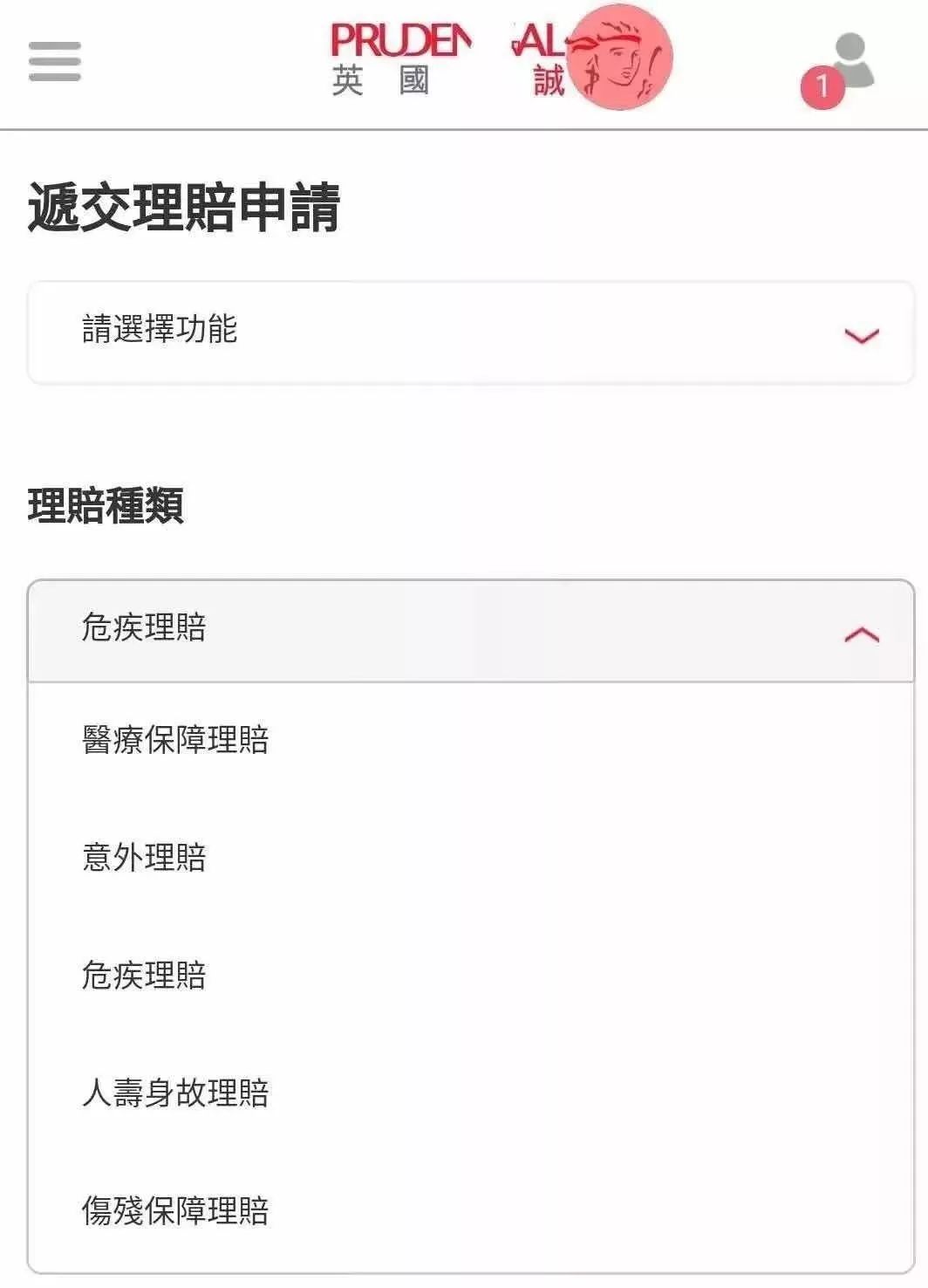
Task: Select 危疾理賠 from the option list
Action: [x=145, y=974]
